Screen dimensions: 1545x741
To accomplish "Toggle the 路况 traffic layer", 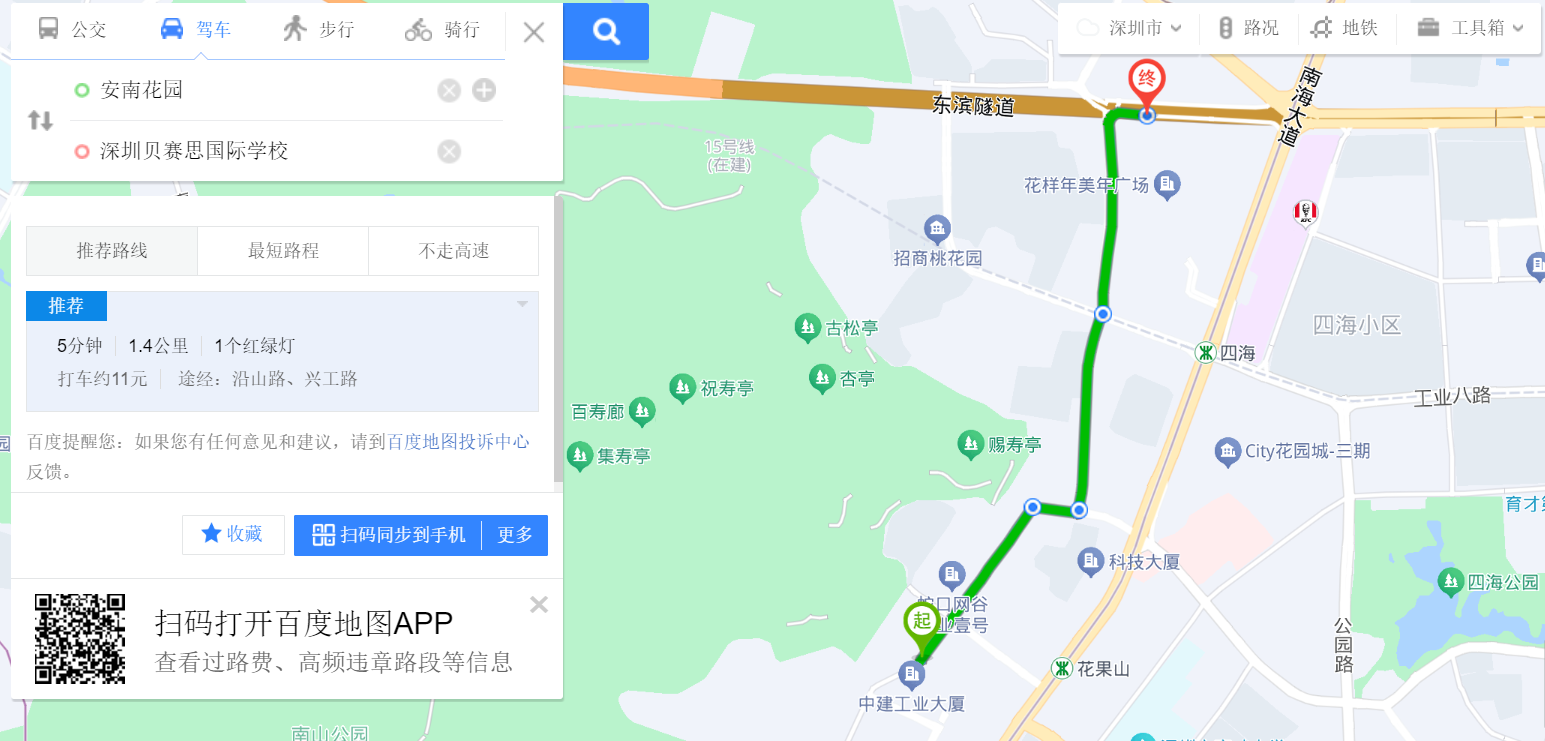I will tap(1248, 28).
